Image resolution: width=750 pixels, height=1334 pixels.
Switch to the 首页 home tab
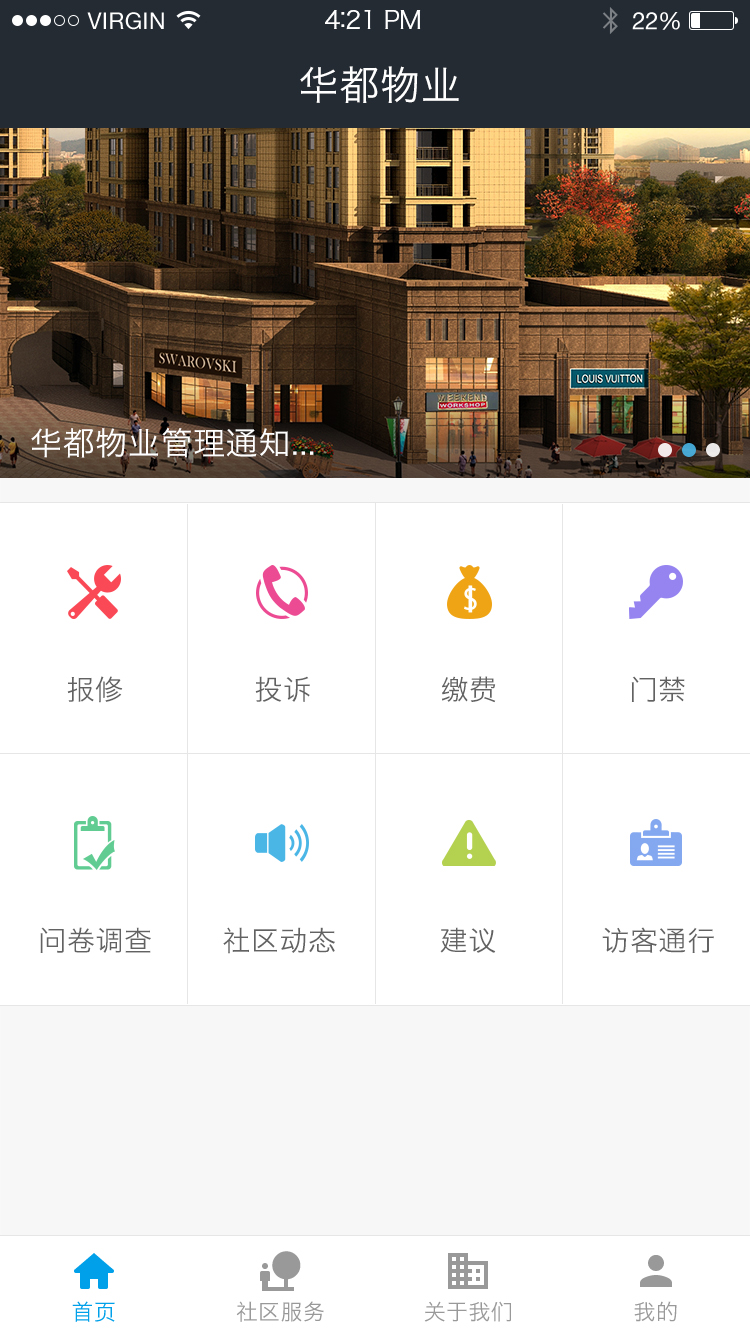coord(93,1285)
